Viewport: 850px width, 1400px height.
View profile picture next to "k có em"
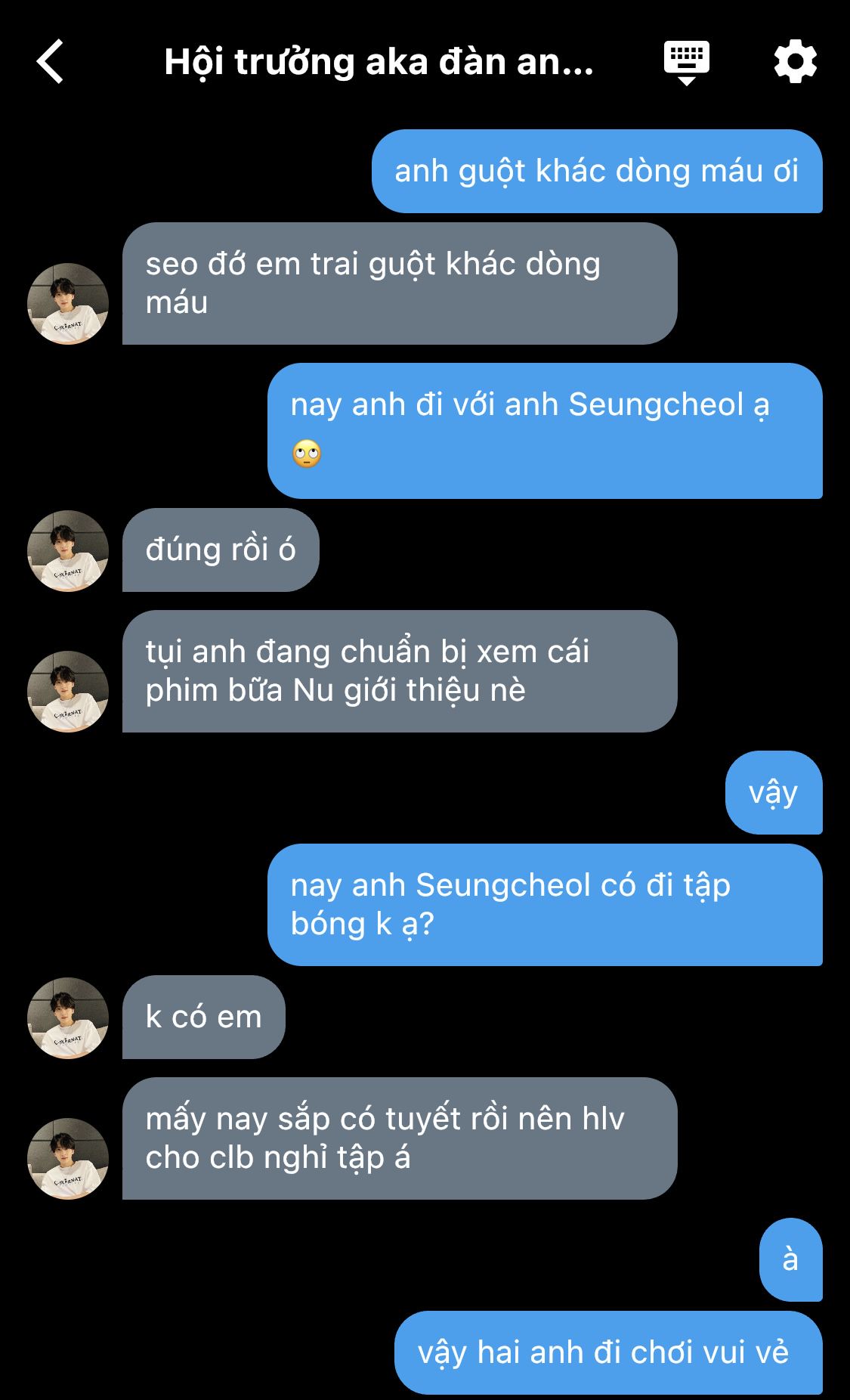pos(68,1017)
